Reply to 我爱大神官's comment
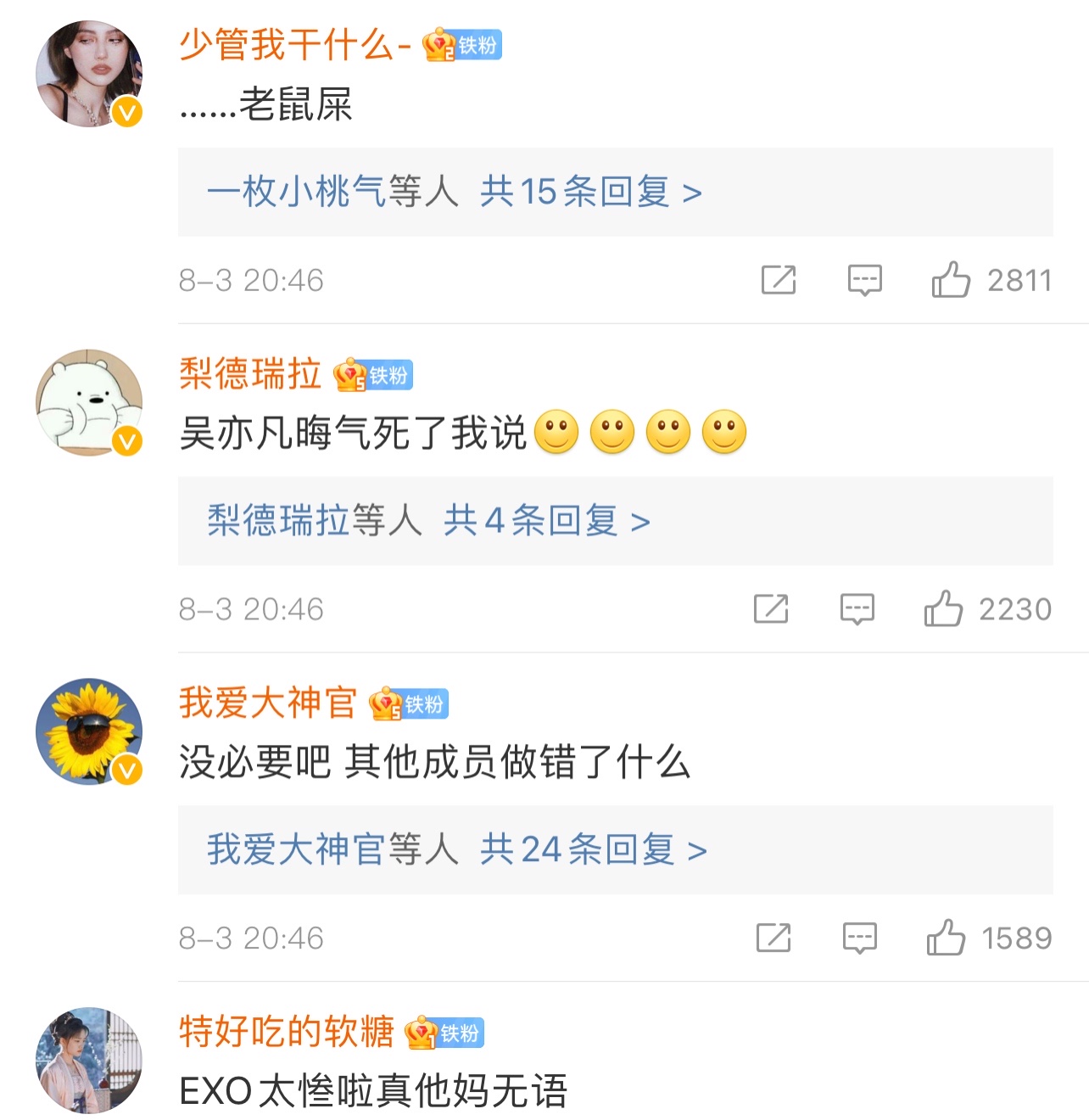This screenshot has width=1089, height=1120. tap(860, 938)
